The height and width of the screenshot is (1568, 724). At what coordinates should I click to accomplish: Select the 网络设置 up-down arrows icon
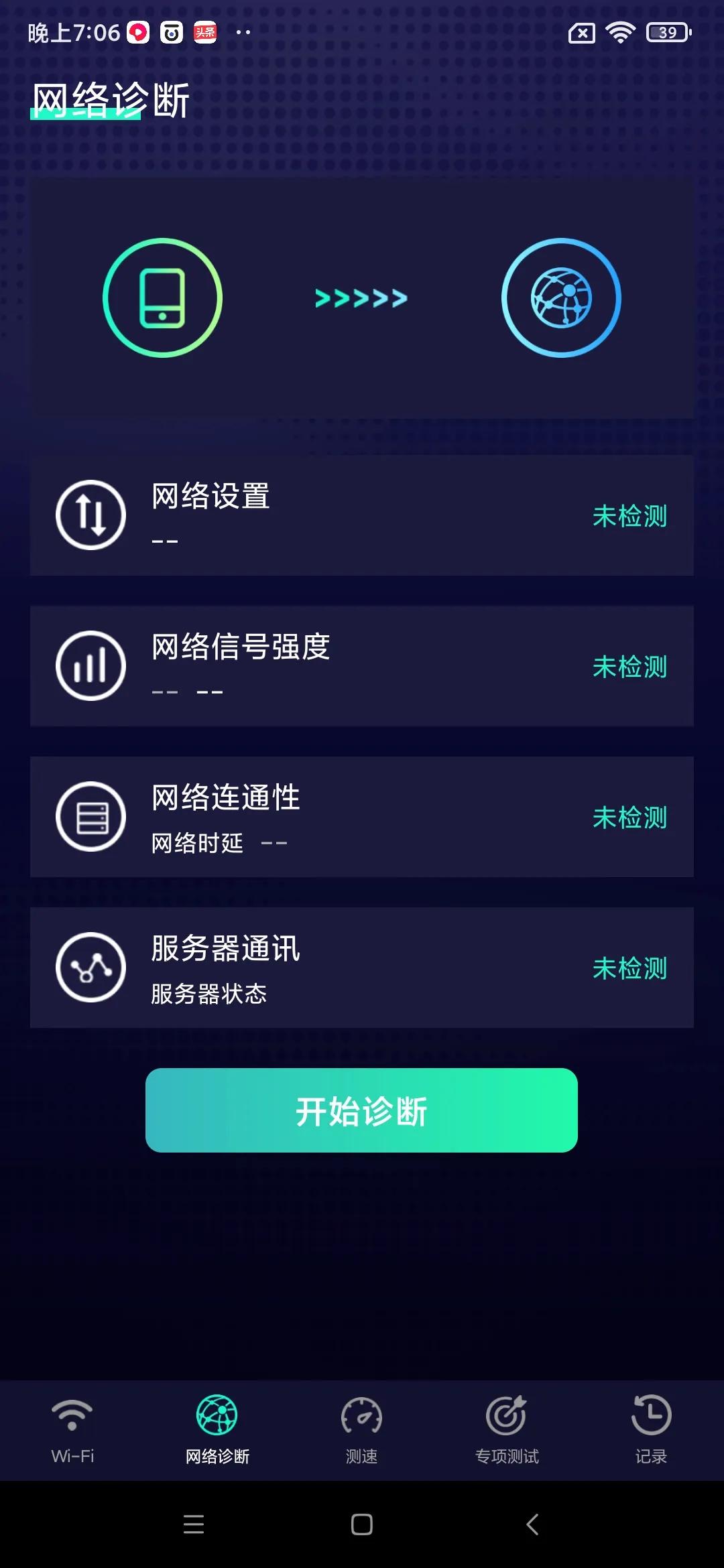[x=90, y=513]
